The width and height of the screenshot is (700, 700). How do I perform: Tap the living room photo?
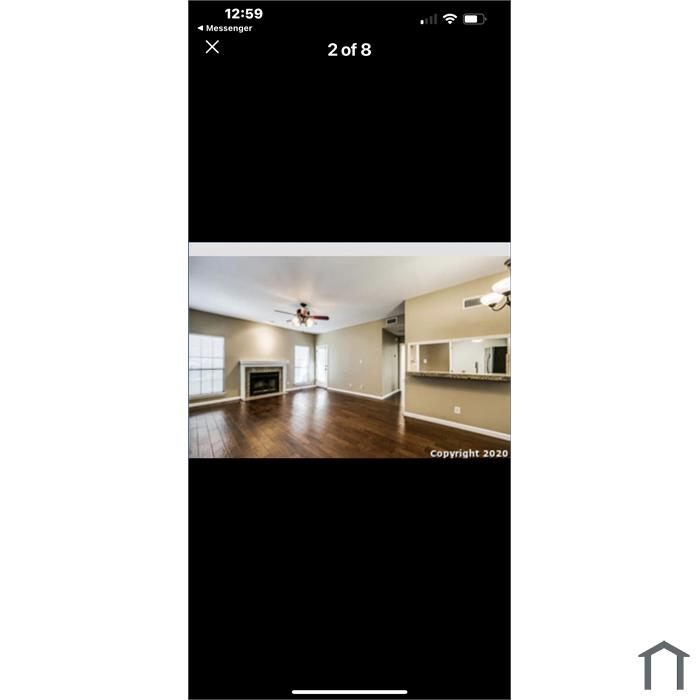pyautogui.click(x=349, y=350)
